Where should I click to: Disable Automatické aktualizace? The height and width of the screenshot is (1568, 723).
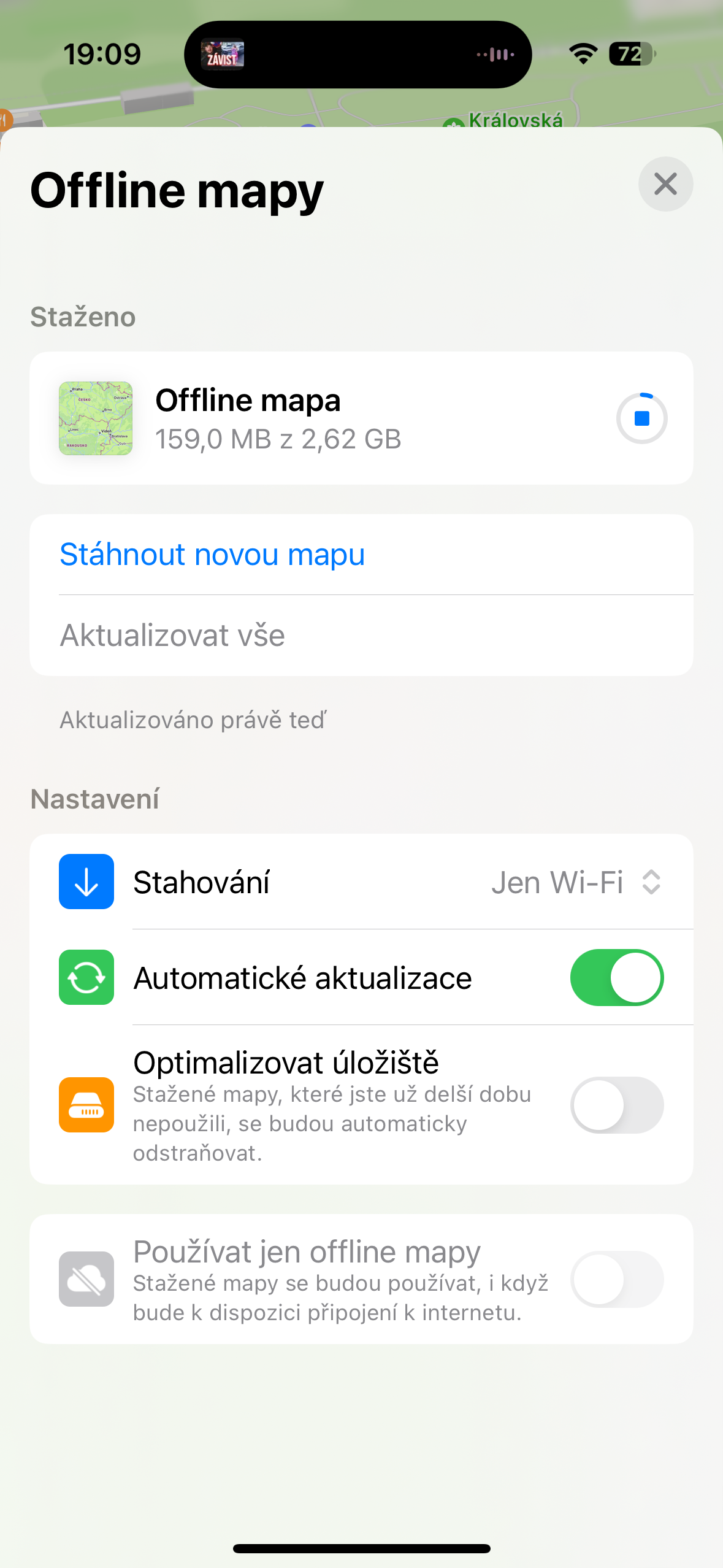616,978
